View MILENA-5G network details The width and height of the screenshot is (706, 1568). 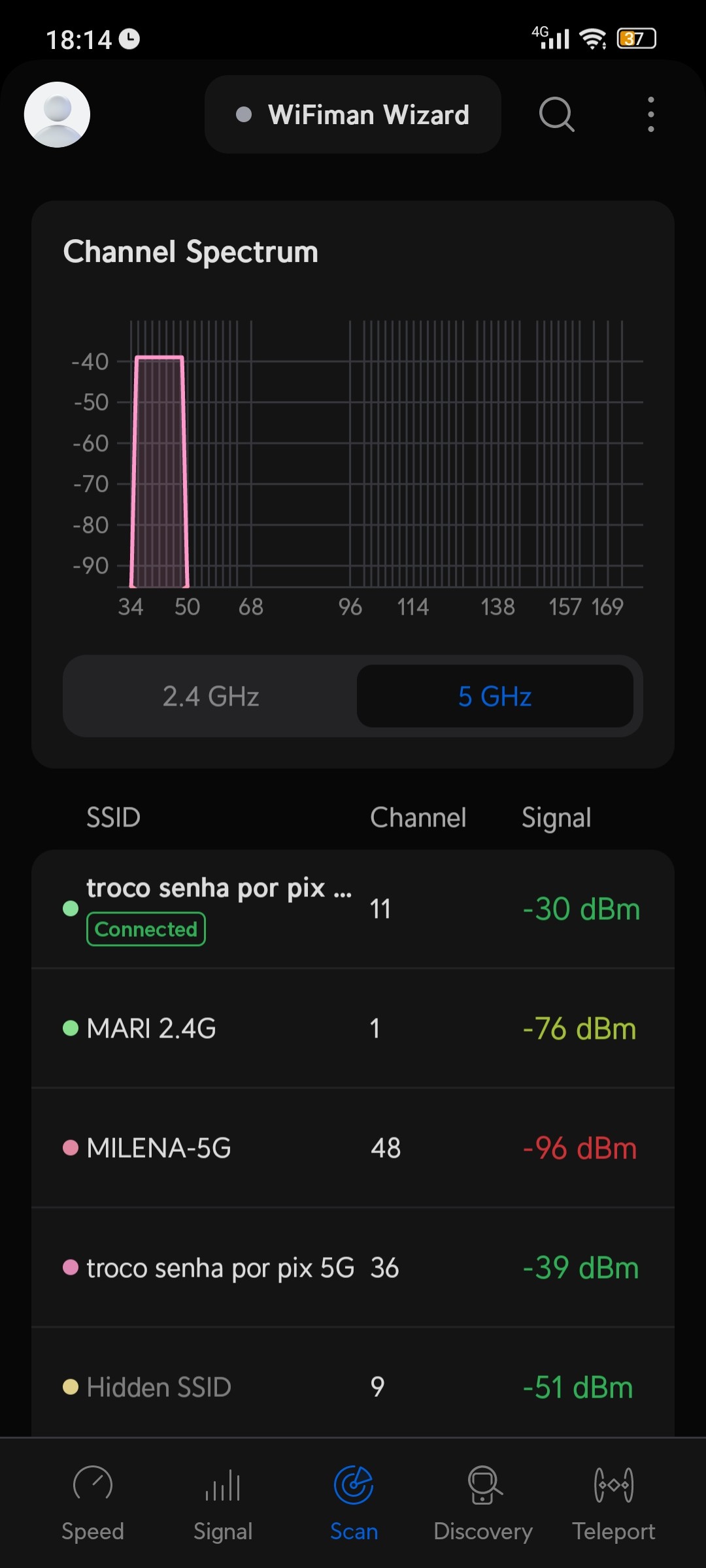coord(353,1148)
